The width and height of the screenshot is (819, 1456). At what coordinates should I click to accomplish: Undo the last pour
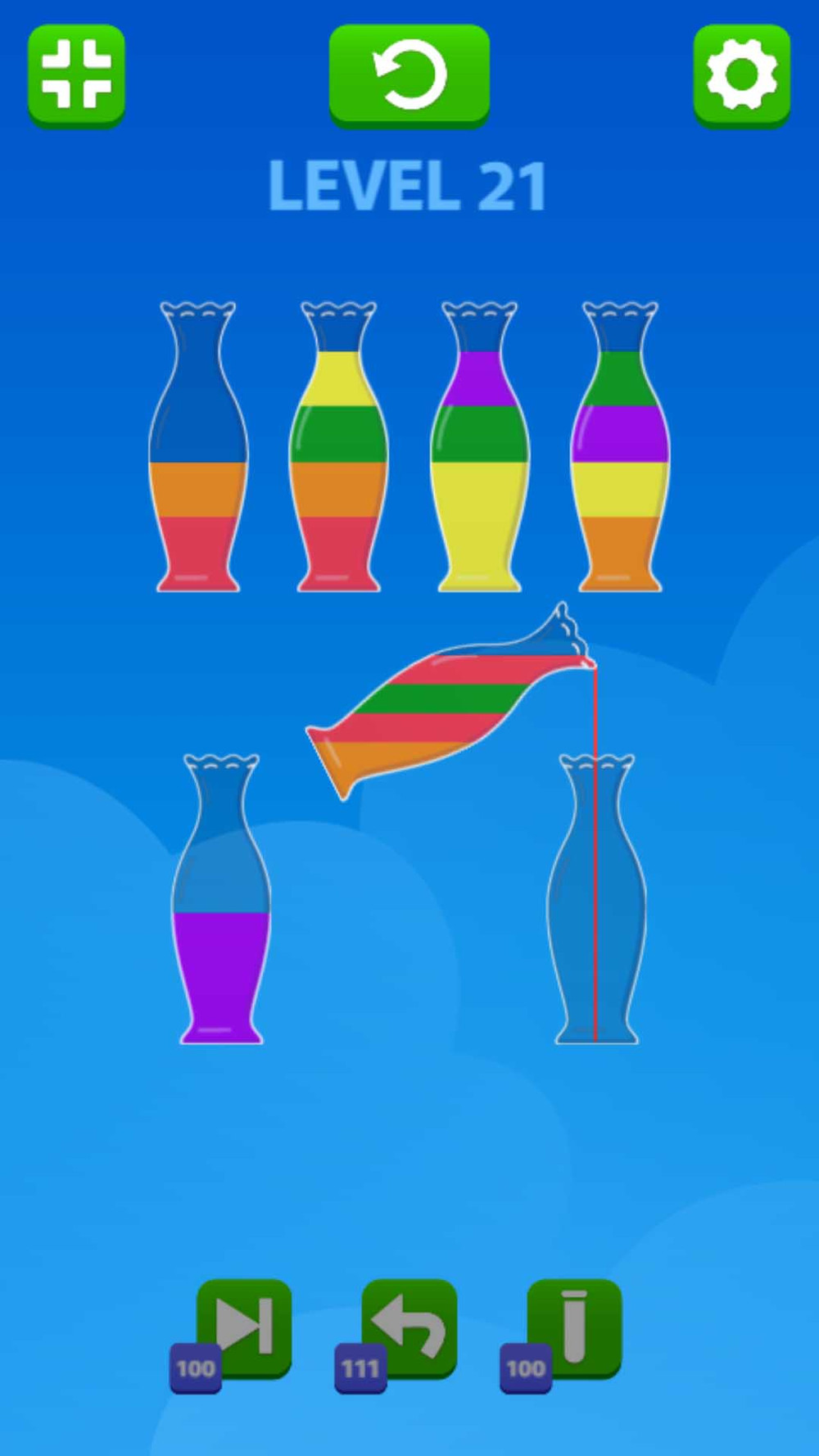point(409,1327)
